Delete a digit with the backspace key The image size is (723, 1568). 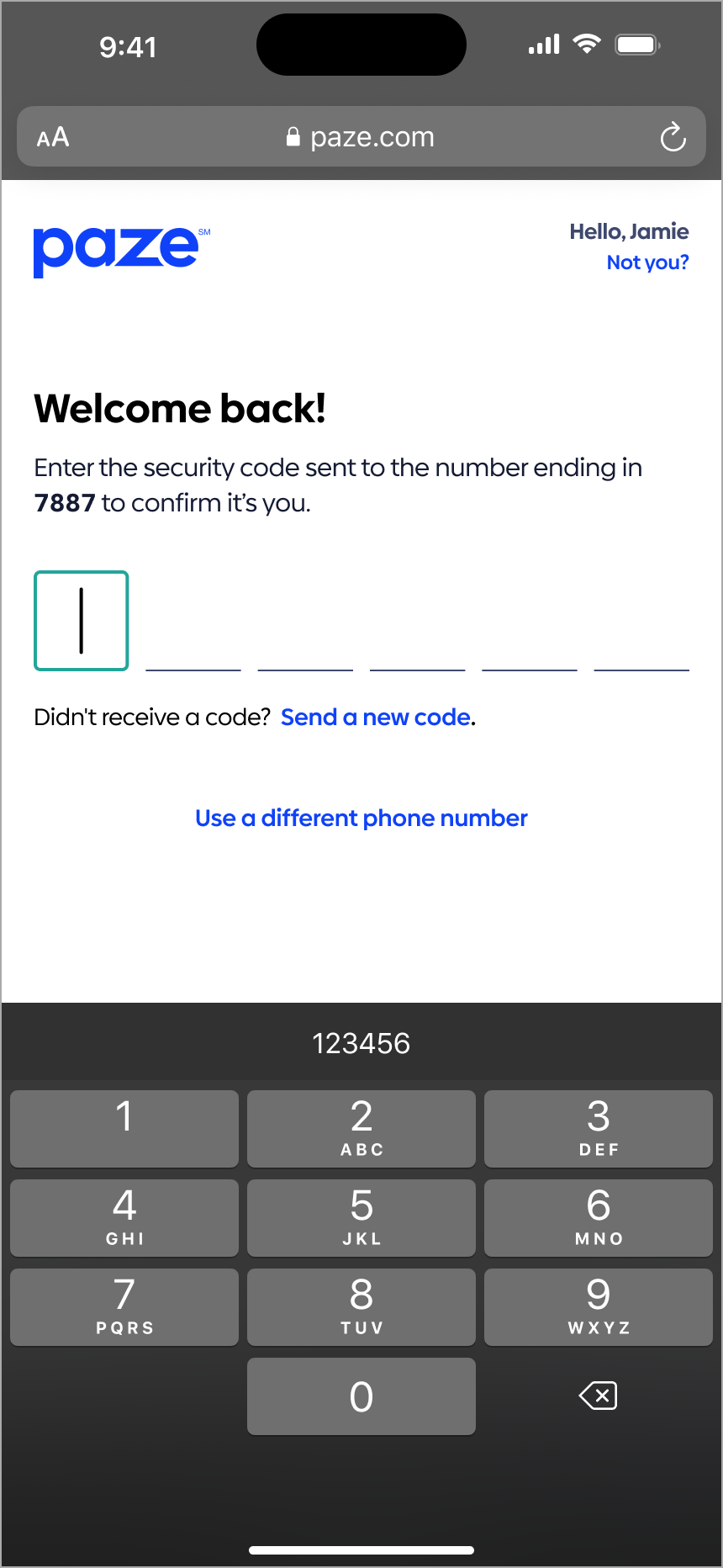pos(599,1396)
